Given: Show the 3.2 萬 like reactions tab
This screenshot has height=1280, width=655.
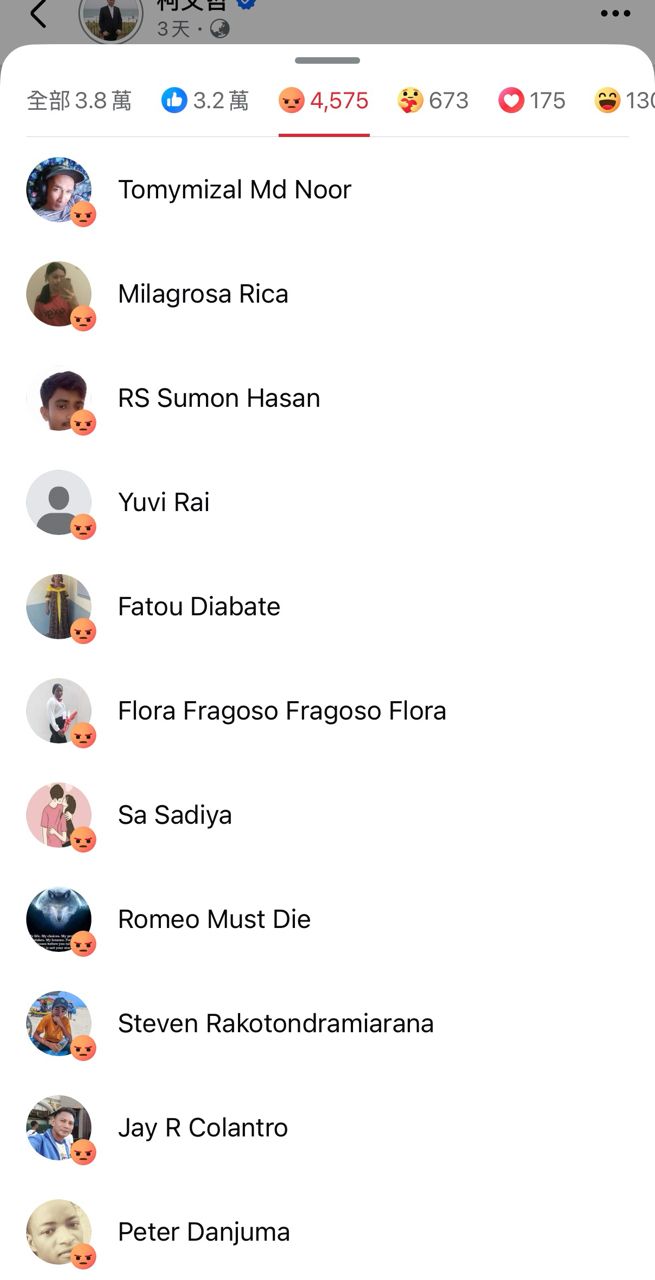Looking at the screenshot, I should tap(205, 101).
